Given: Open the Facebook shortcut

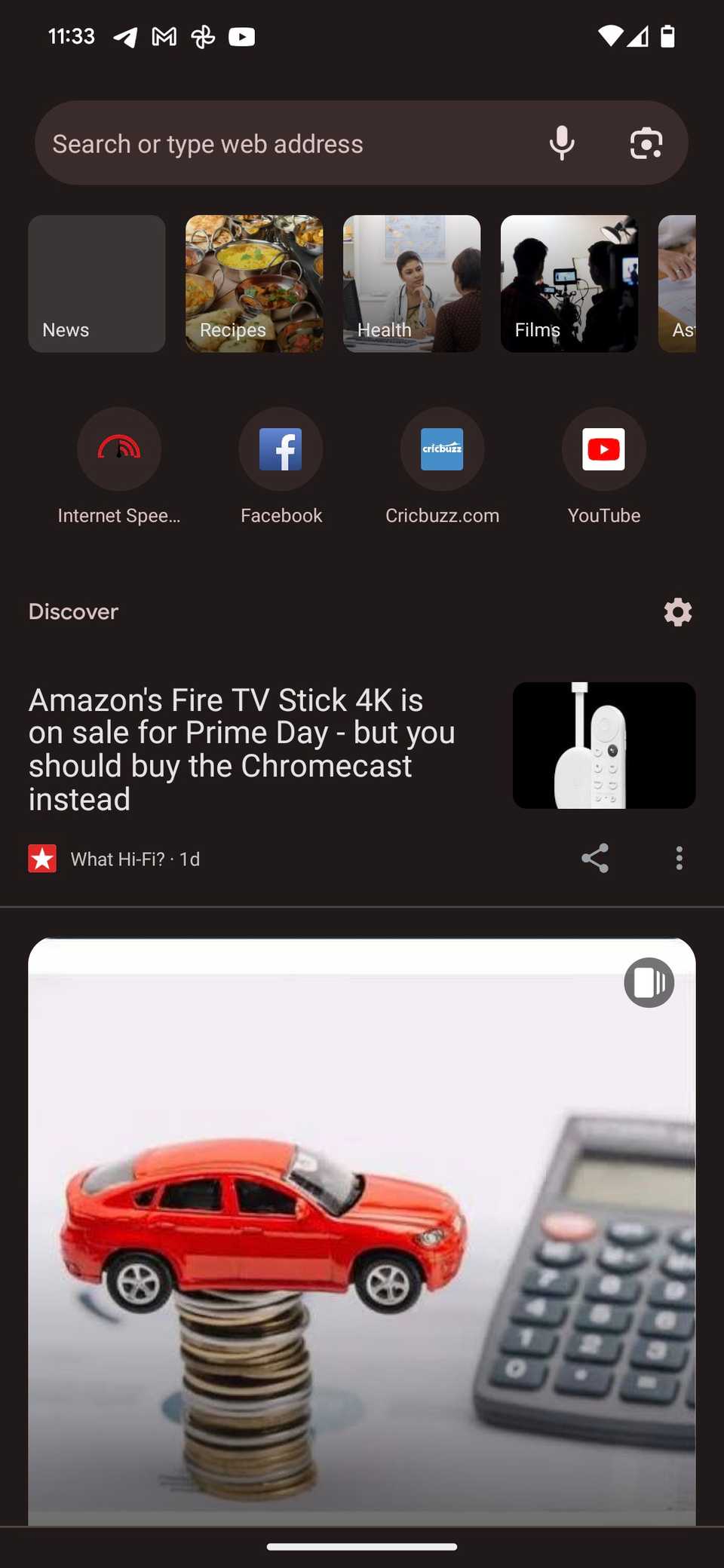Looking at the screenshot, I should click(281, 449).
